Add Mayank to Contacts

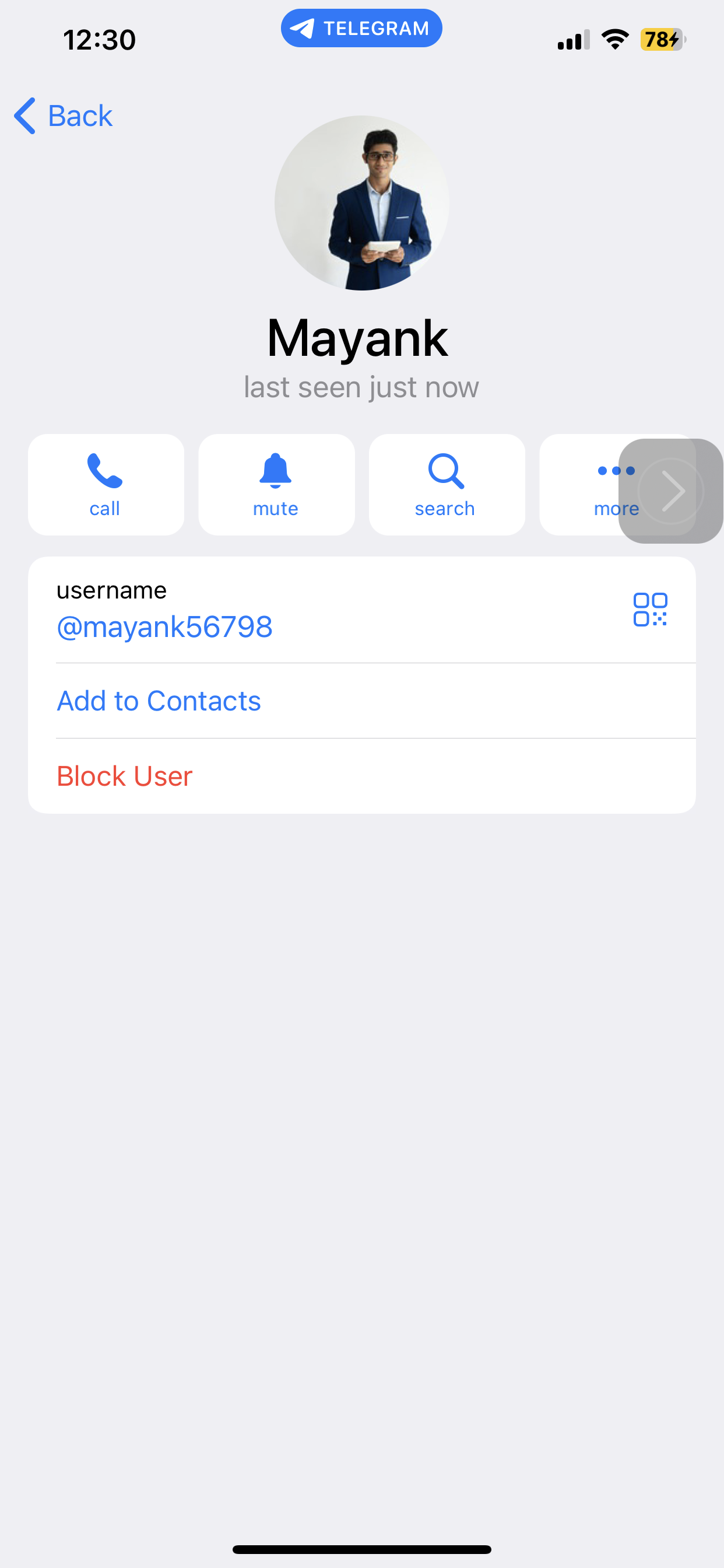tap(159, 701)
